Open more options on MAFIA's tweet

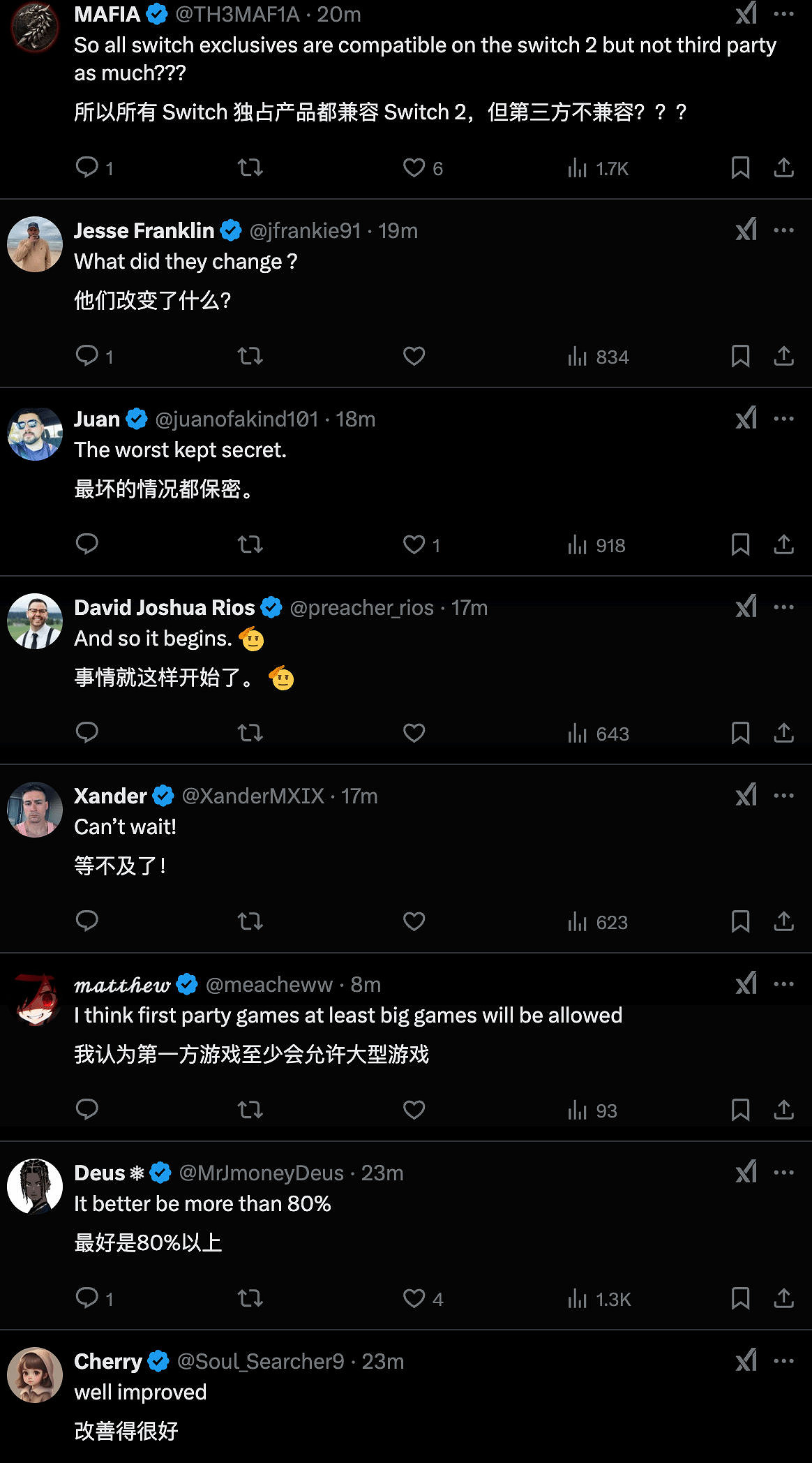pyautogui.click(x=784, y=14)
